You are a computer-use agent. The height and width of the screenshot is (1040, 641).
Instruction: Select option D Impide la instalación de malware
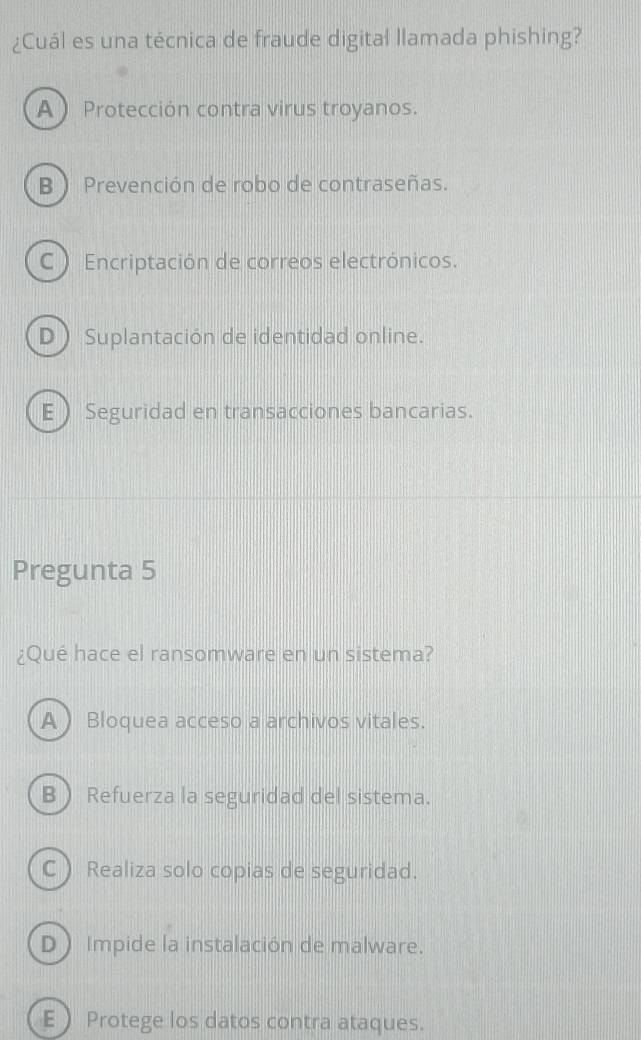coord(47,944)
